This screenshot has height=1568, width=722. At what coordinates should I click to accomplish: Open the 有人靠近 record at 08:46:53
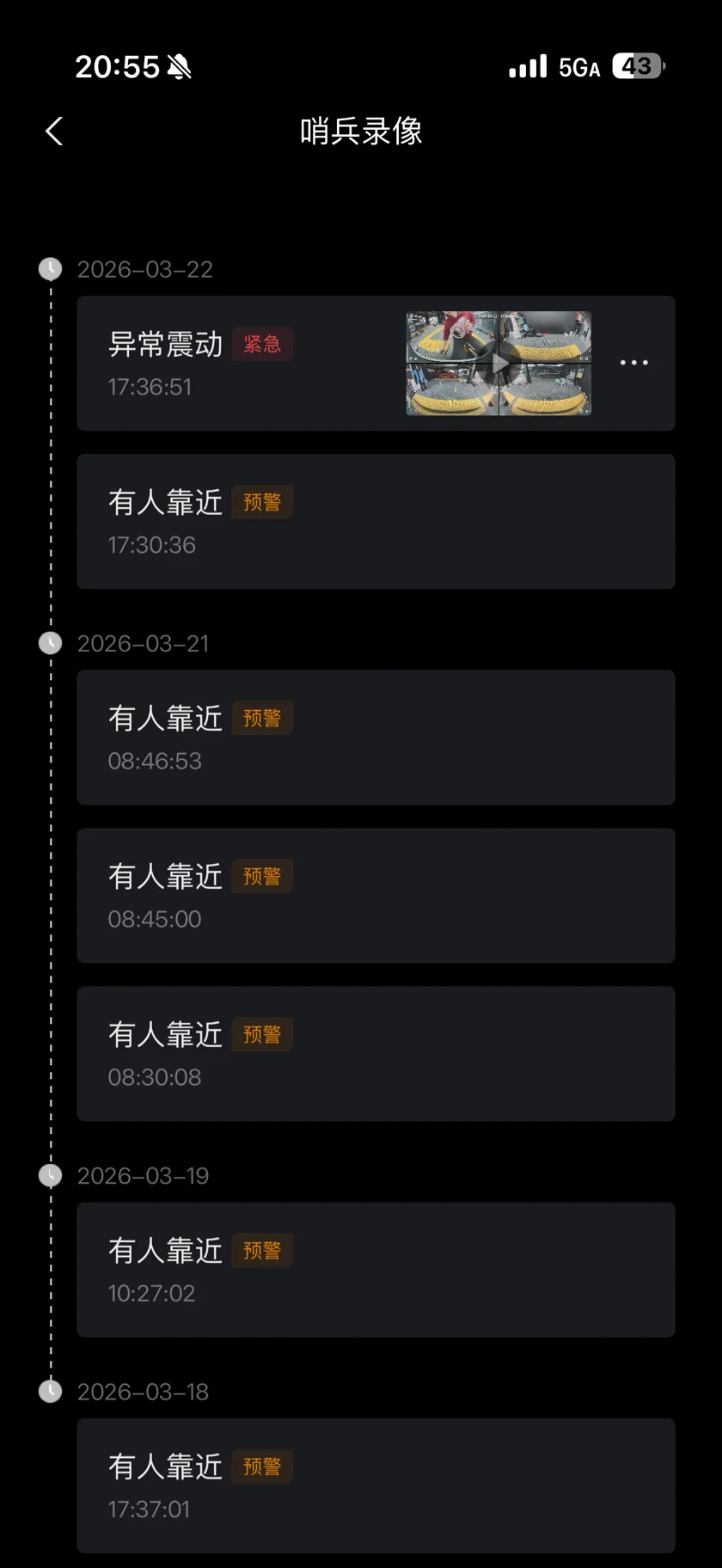(x=376, y=738)
